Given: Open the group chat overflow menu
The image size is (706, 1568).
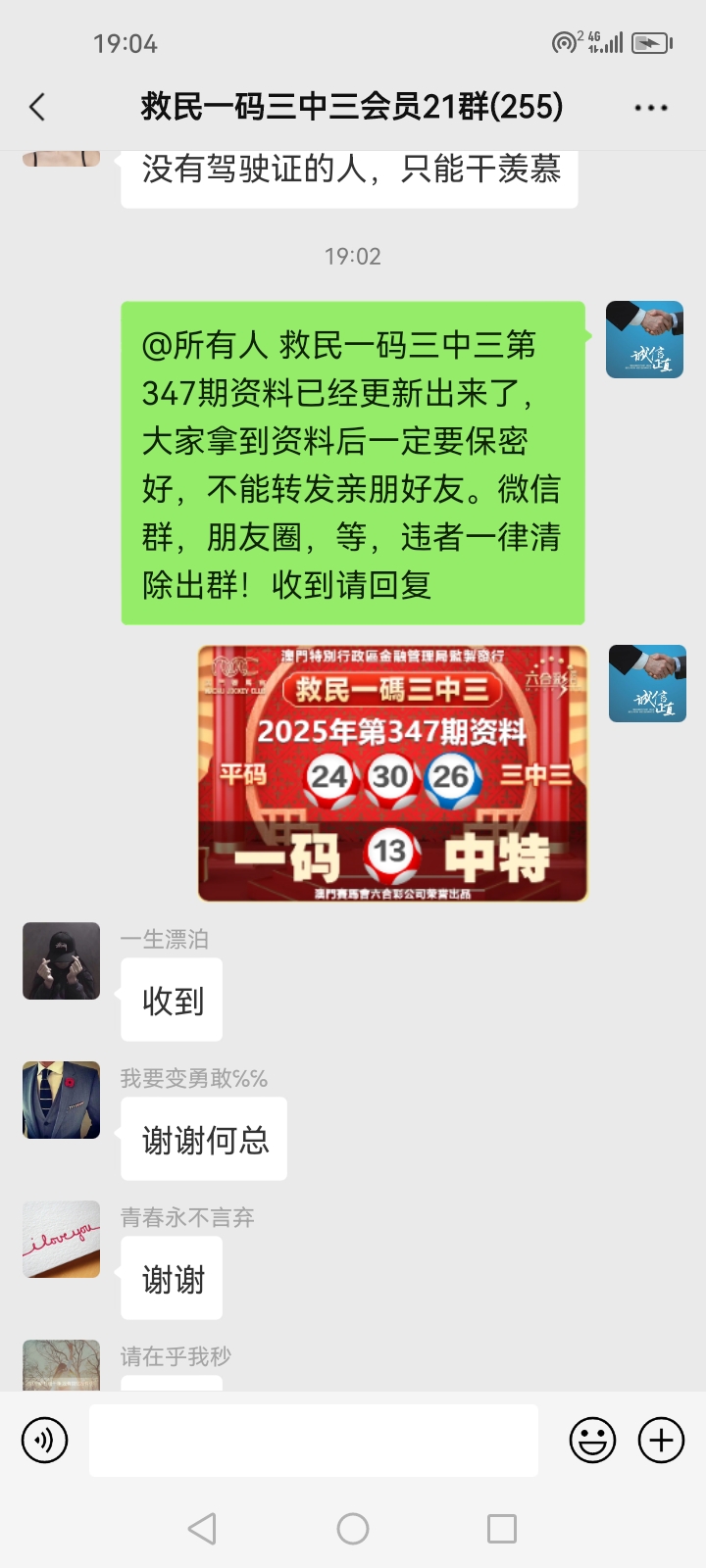Looking at the screenshot, I should pos(651,108).
